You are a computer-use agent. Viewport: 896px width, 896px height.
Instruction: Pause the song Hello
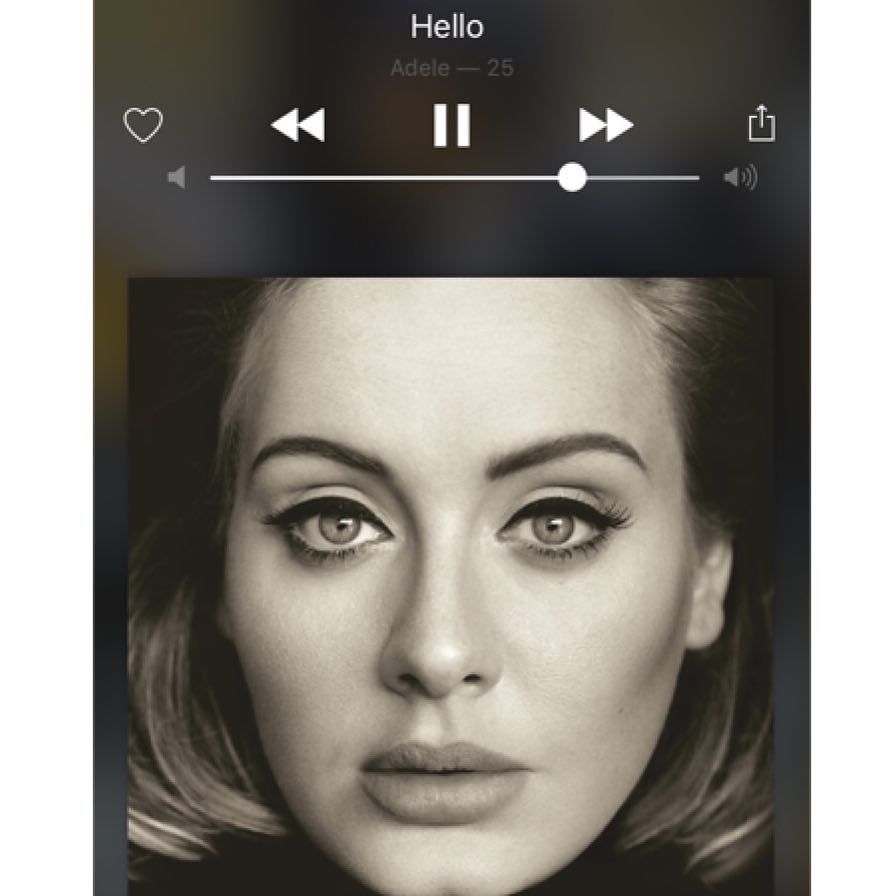pos(452,126)
